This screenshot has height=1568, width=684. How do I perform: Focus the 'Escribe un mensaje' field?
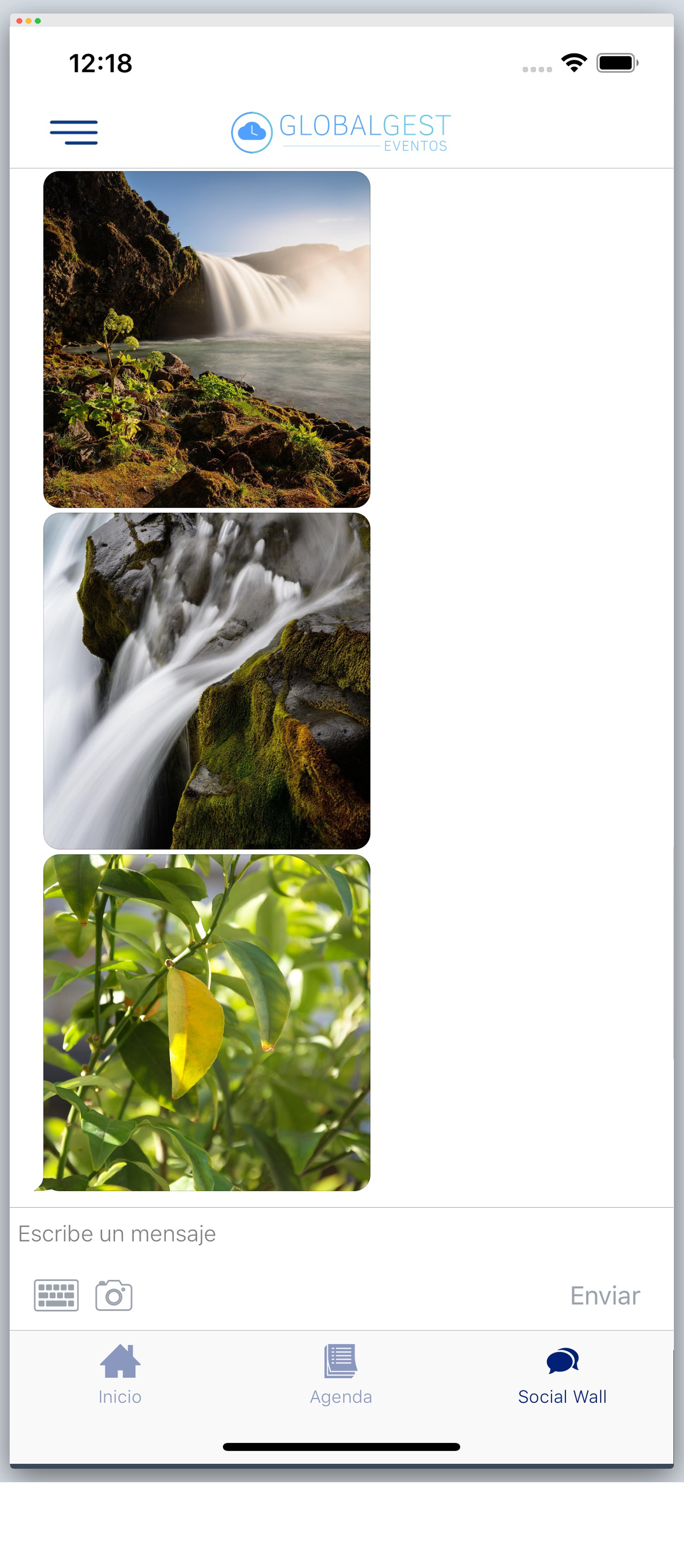[x=304, y=1233]
